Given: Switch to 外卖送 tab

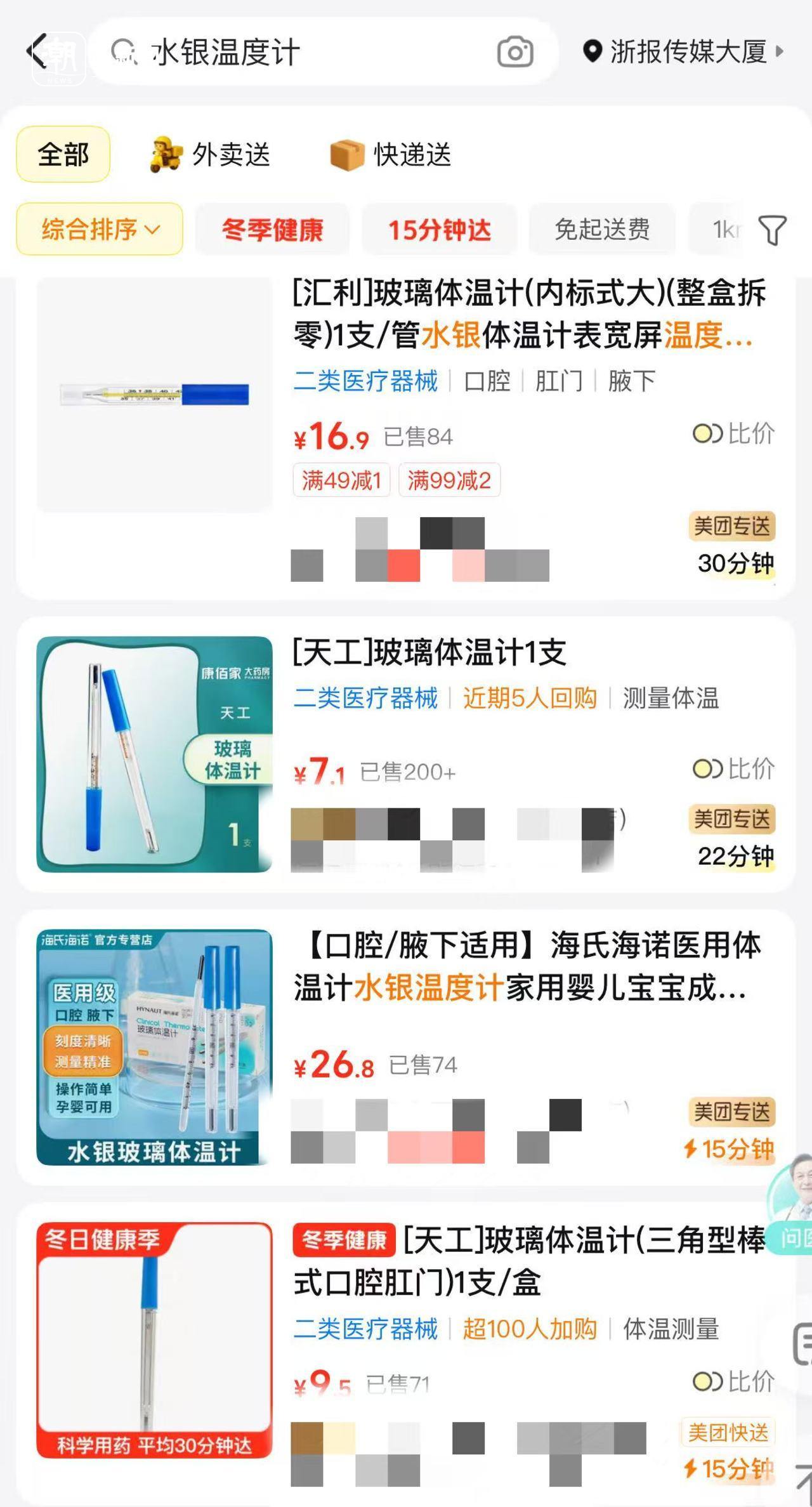Looking at the screenshot, I should click(x=211, y=154).
